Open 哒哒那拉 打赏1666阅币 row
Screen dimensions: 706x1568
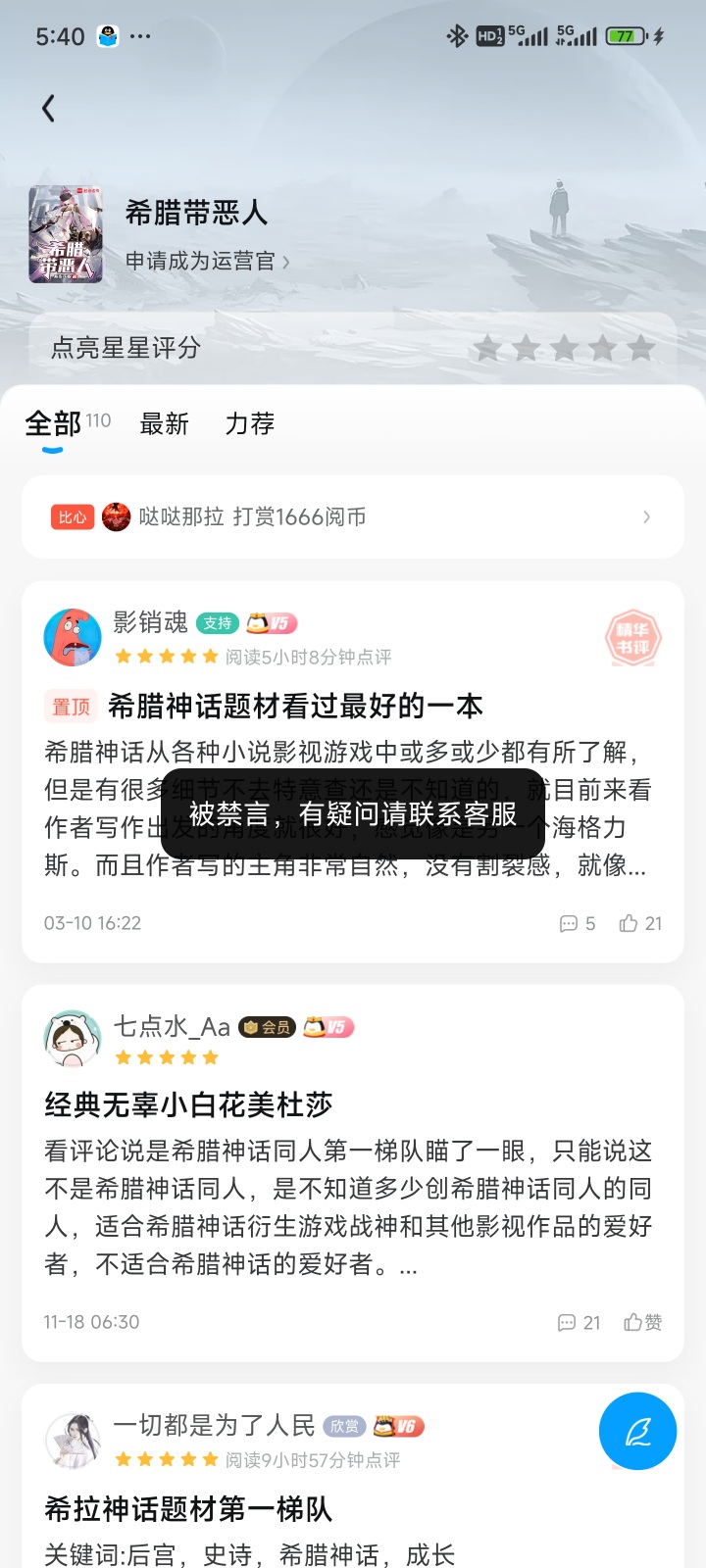(353, 516)
